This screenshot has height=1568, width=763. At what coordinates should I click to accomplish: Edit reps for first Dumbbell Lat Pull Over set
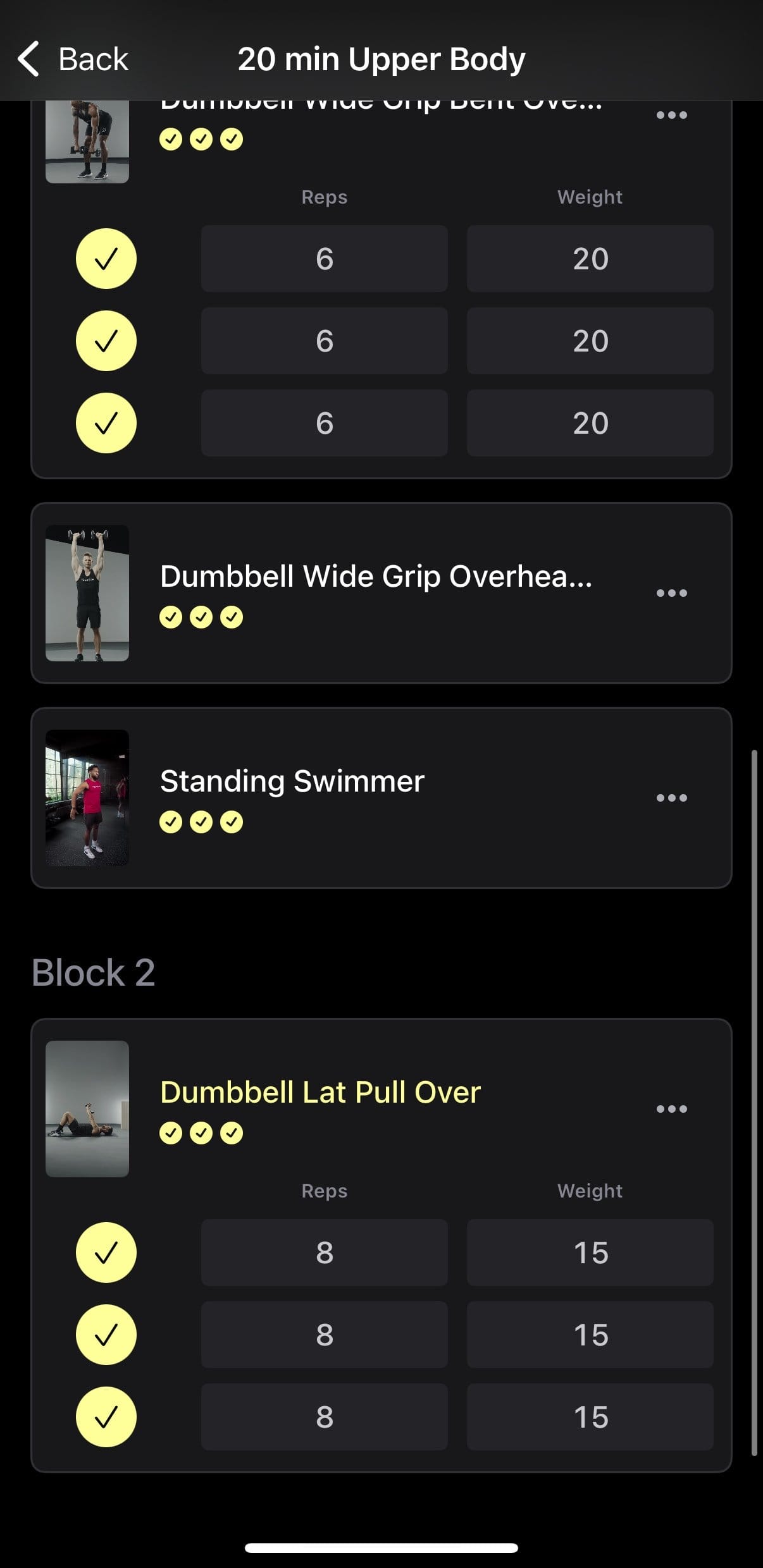[x=325, y=1253]
